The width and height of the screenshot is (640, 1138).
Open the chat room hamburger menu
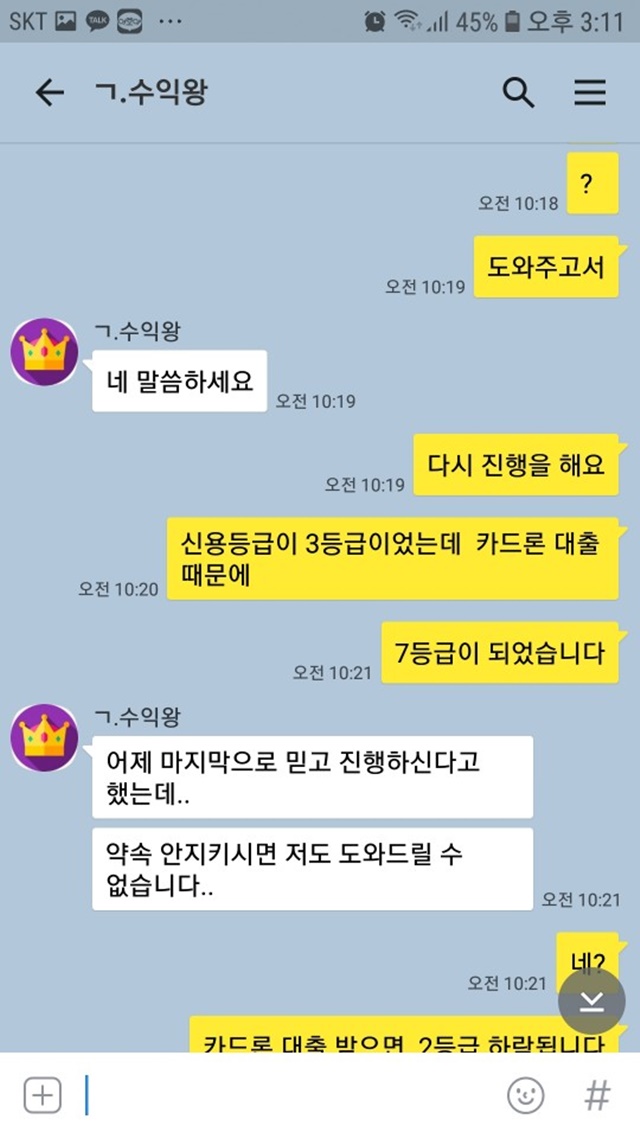pos(590,93)
